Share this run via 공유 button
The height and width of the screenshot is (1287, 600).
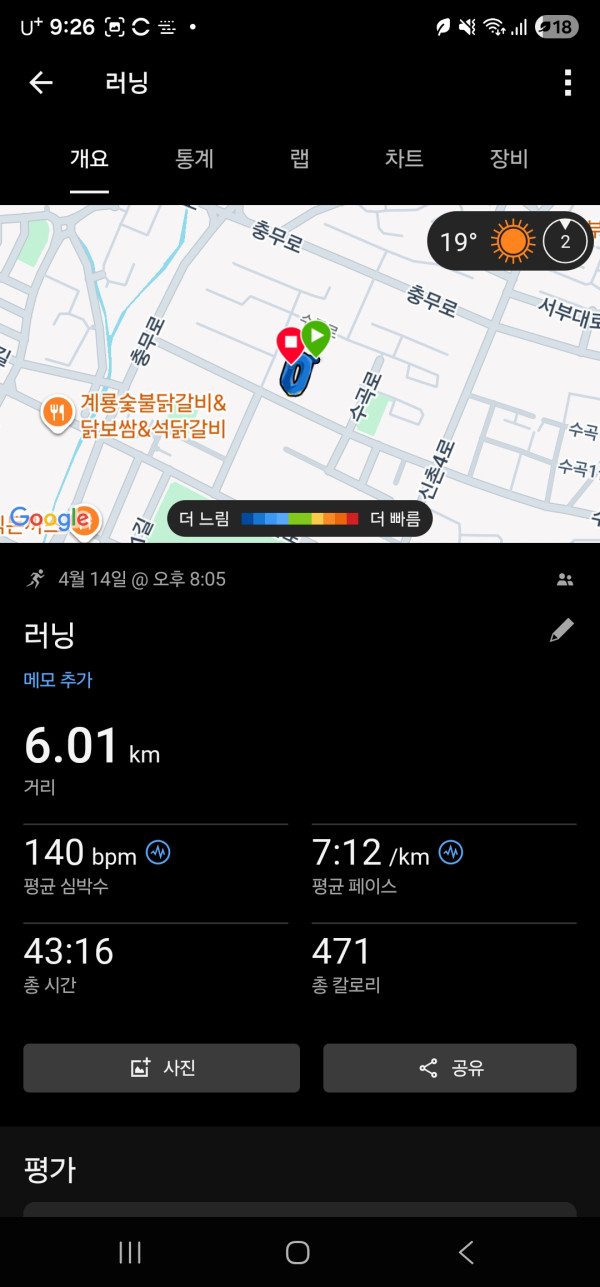(450, 1068)
